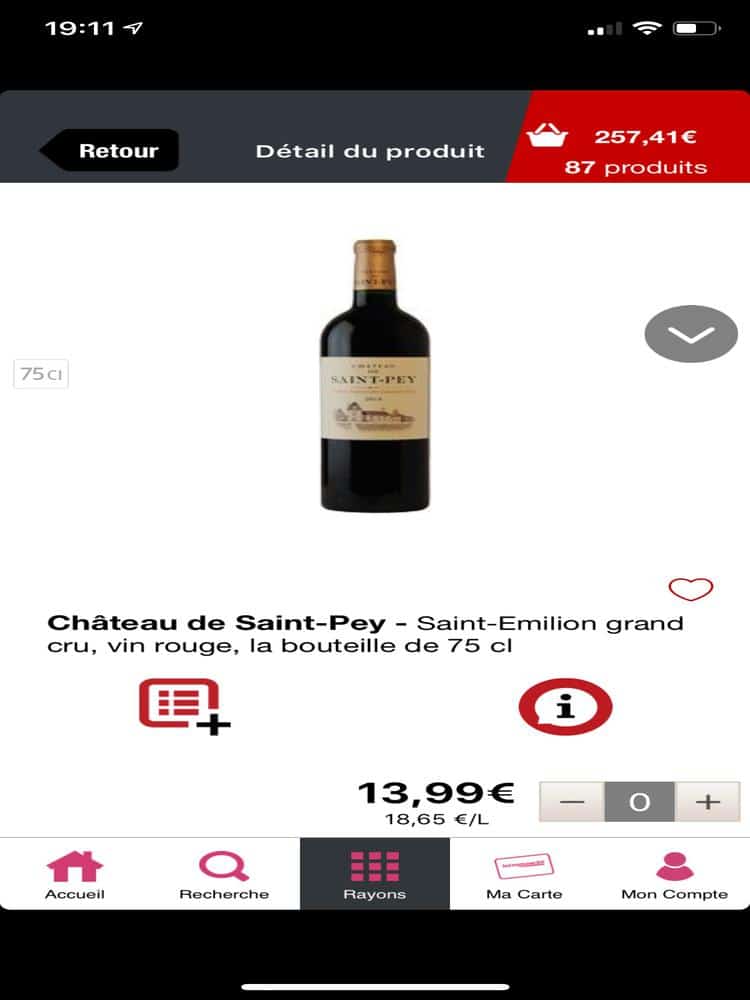The height and width of the screenshot is (1000, 750).
Task: Go back with the Retour button
Action: click(x=112, y=151)
